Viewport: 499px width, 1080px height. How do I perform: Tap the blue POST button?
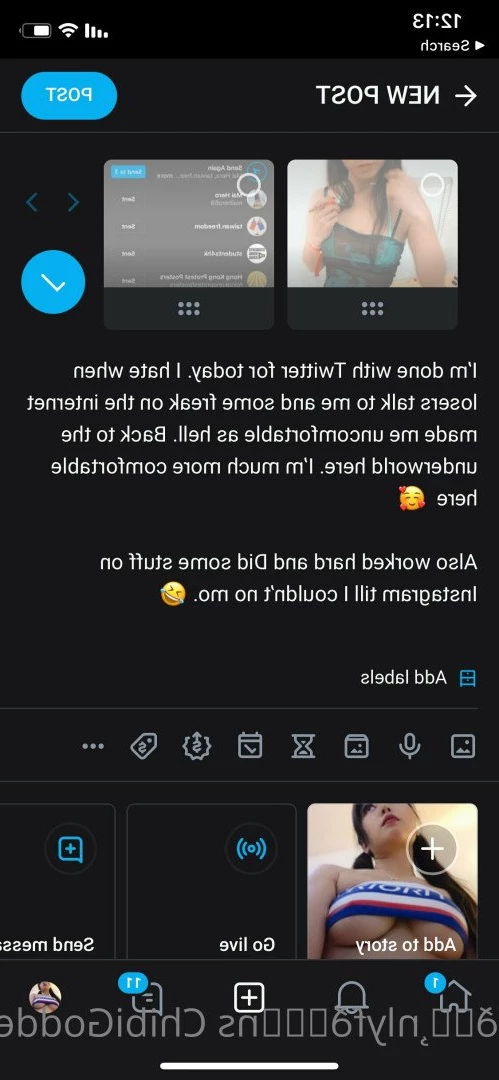69,96
